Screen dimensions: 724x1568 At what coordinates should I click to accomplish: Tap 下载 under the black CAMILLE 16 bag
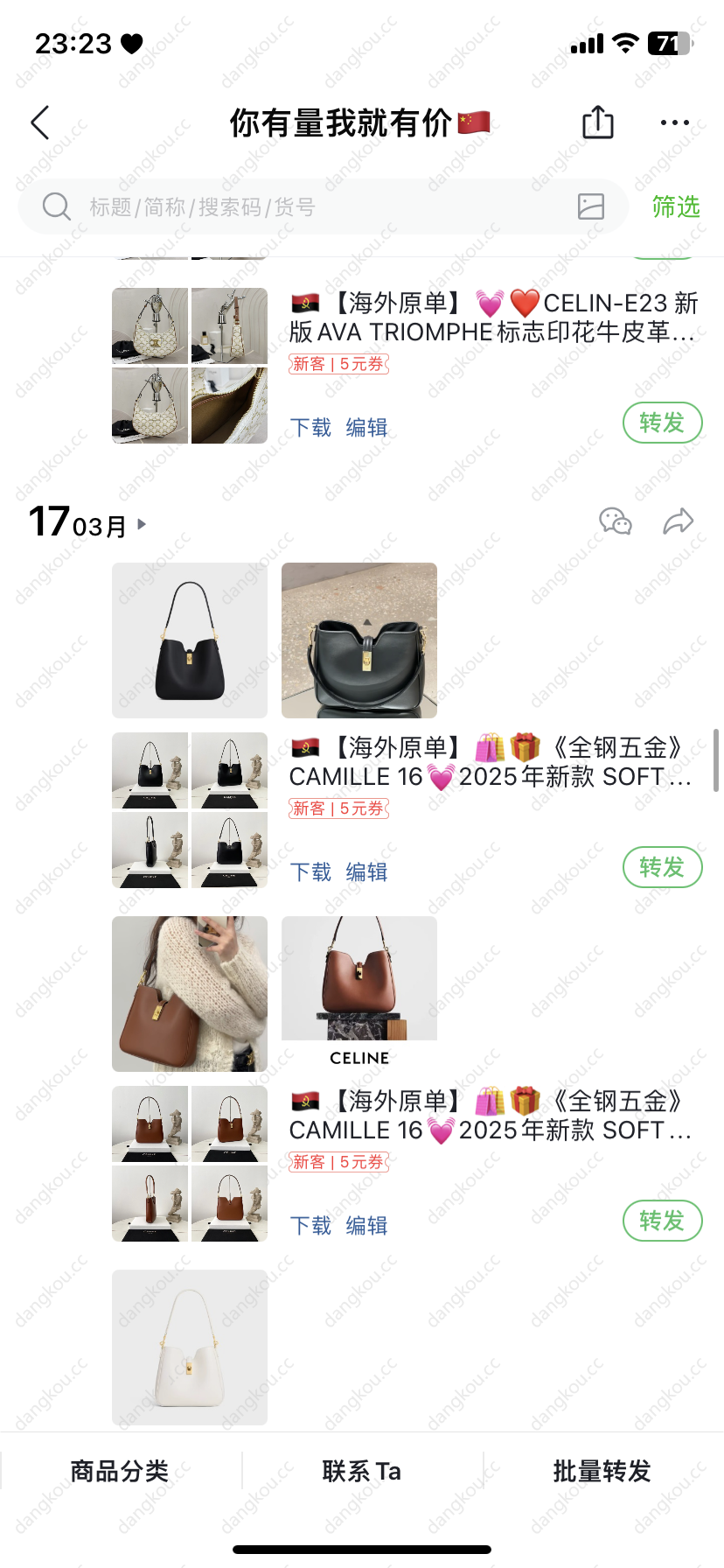tap(310, 871)
